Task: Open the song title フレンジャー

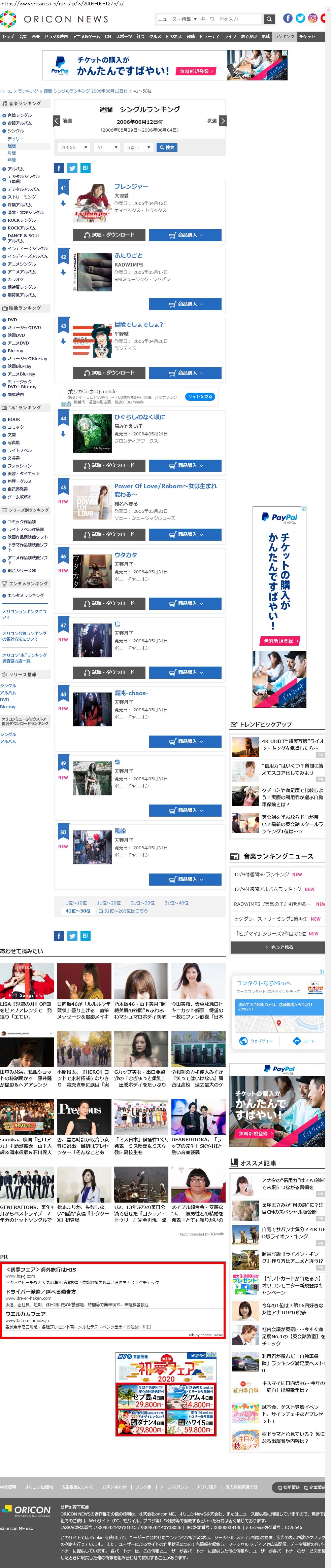Action: pos(131,186)
